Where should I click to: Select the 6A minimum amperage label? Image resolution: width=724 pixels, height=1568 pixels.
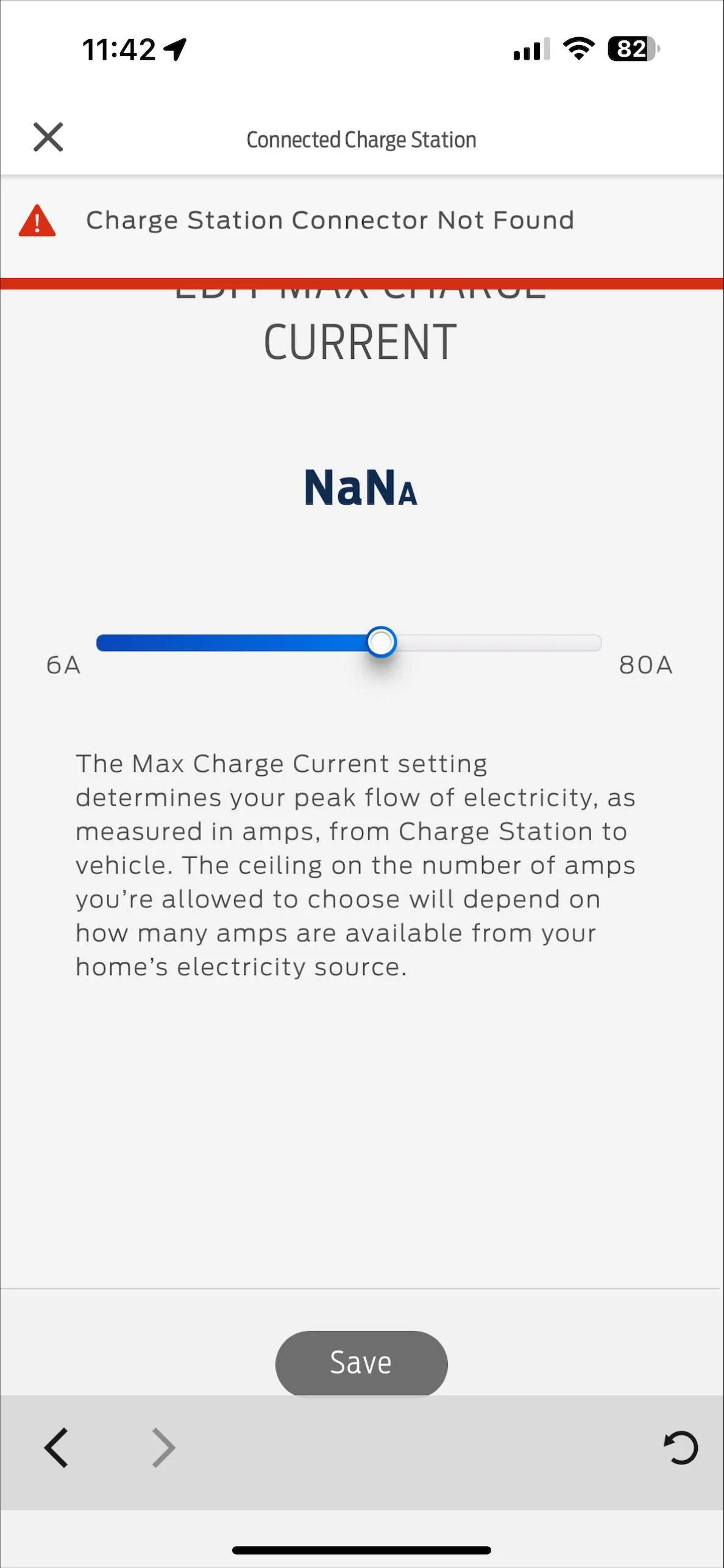tap(62, 665)
